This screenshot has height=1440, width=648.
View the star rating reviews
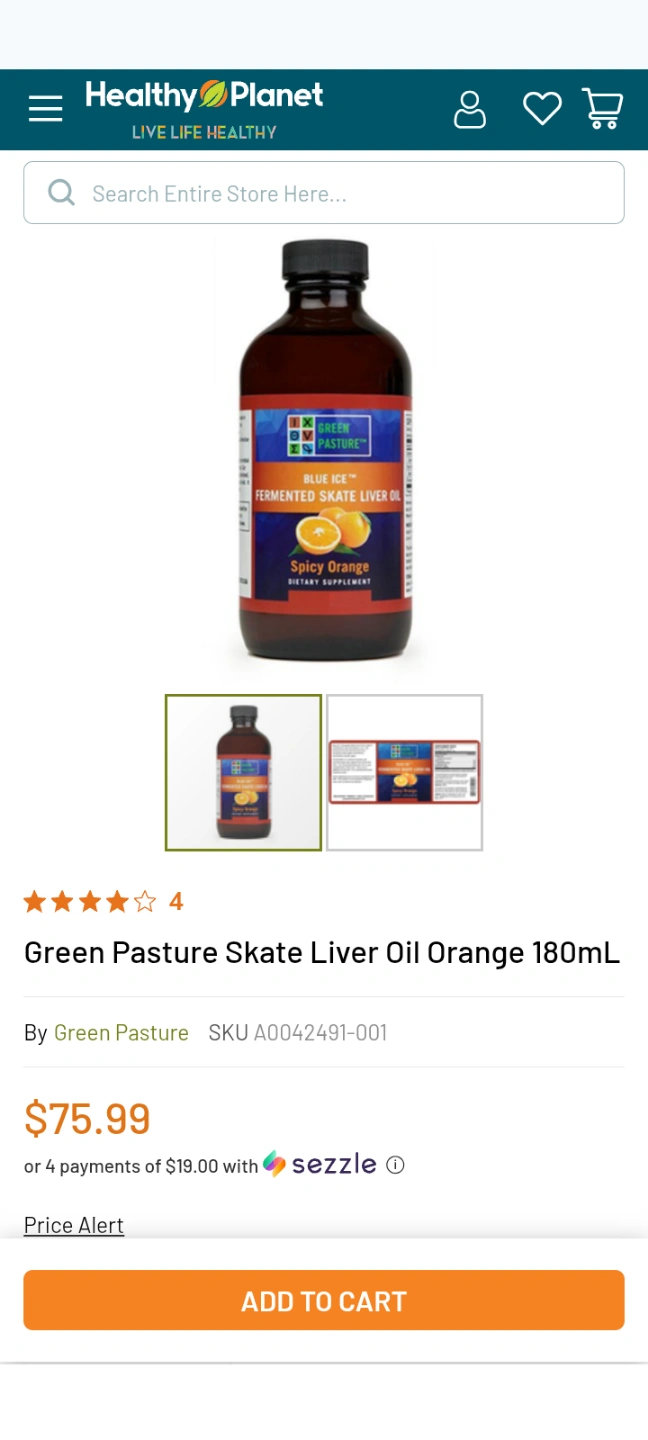coord(103,902)
